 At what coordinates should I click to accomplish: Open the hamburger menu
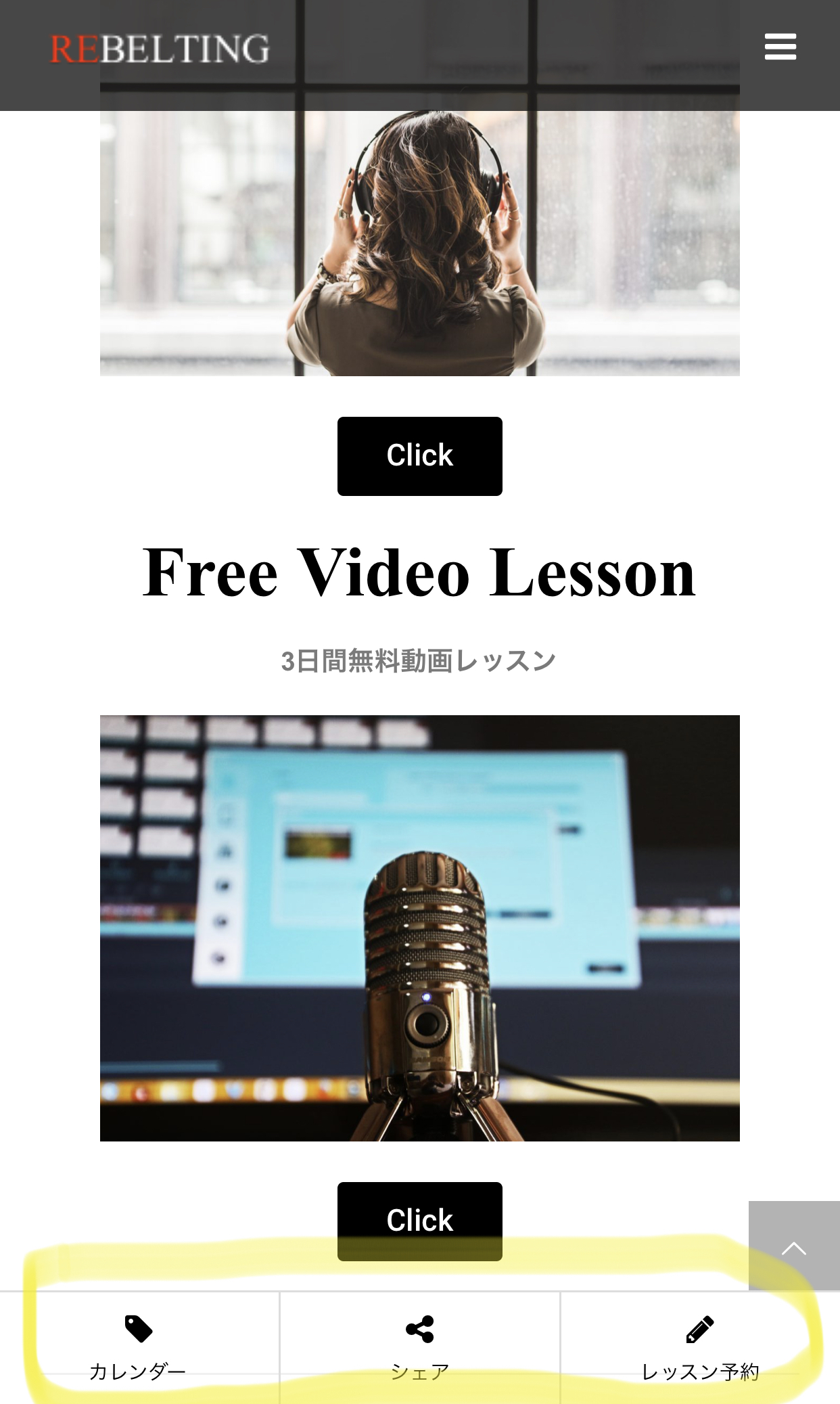click(780, 47)
